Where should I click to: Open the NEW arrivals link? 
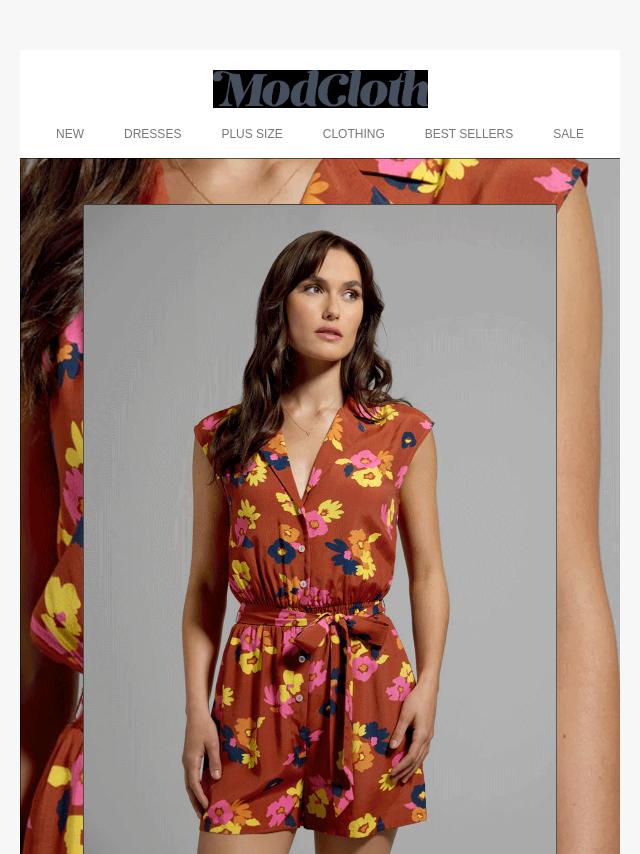click(70, 134)
